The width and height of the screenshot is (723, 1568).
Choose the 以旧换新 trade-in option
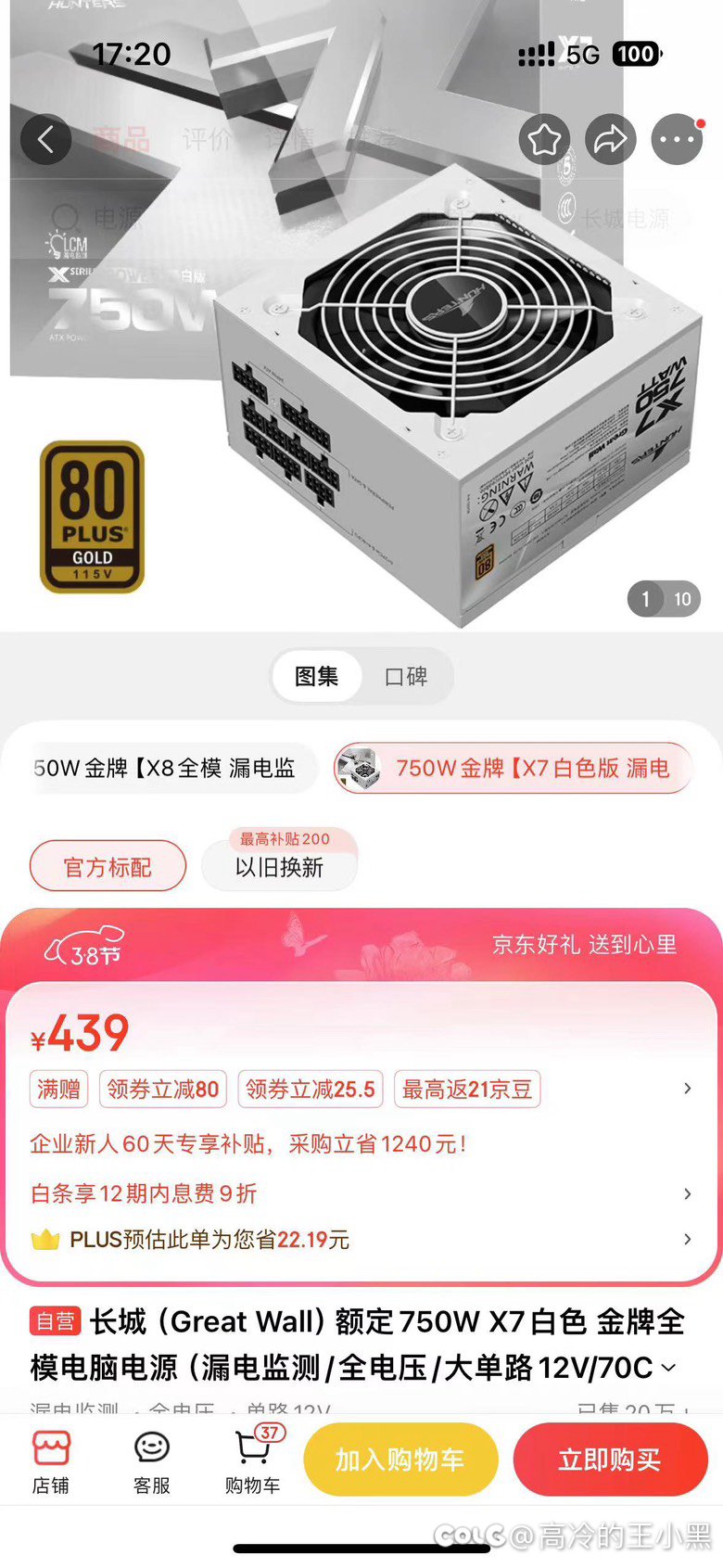(x=279, y=867)
